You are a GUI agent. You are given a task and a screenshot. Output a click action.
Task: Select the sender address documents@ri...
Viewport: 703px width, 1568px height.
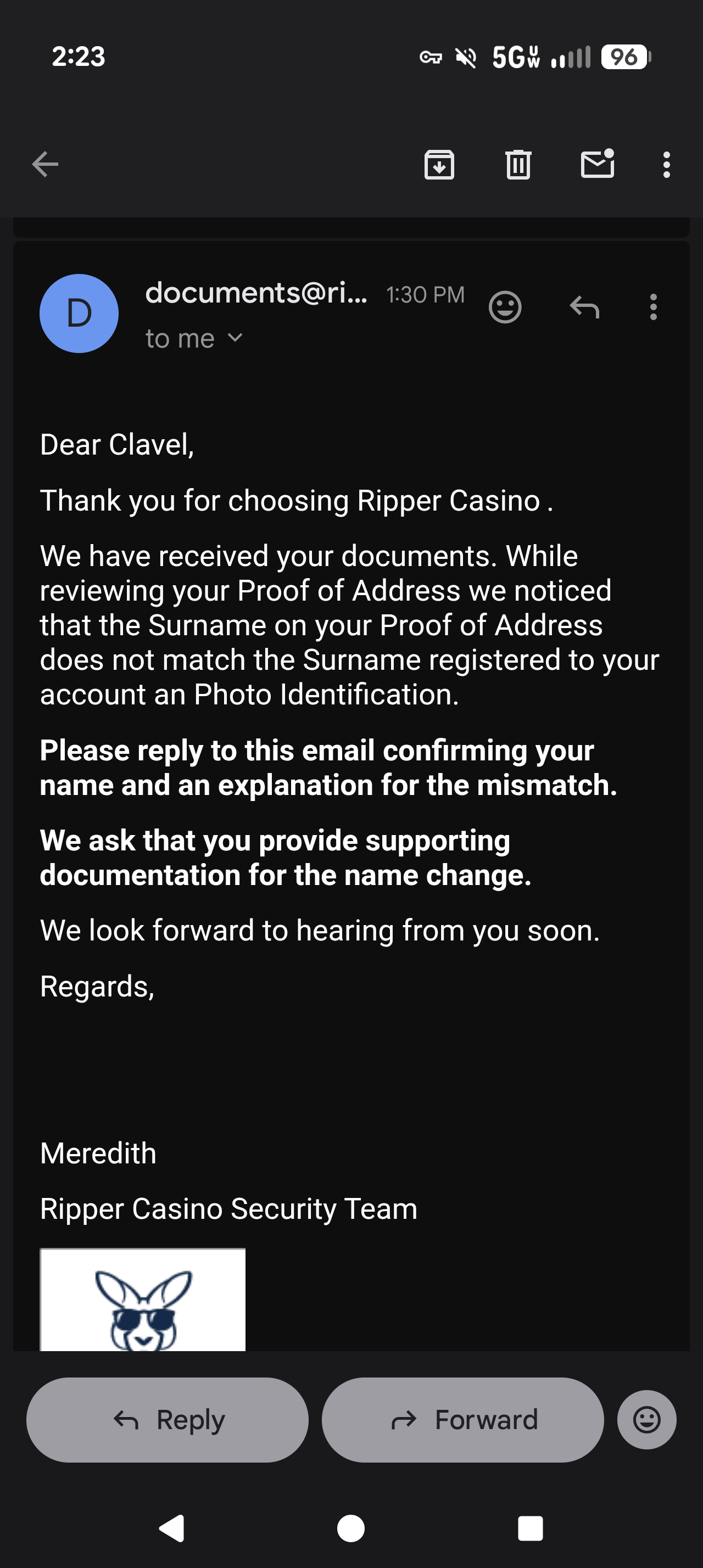(255, 294)
